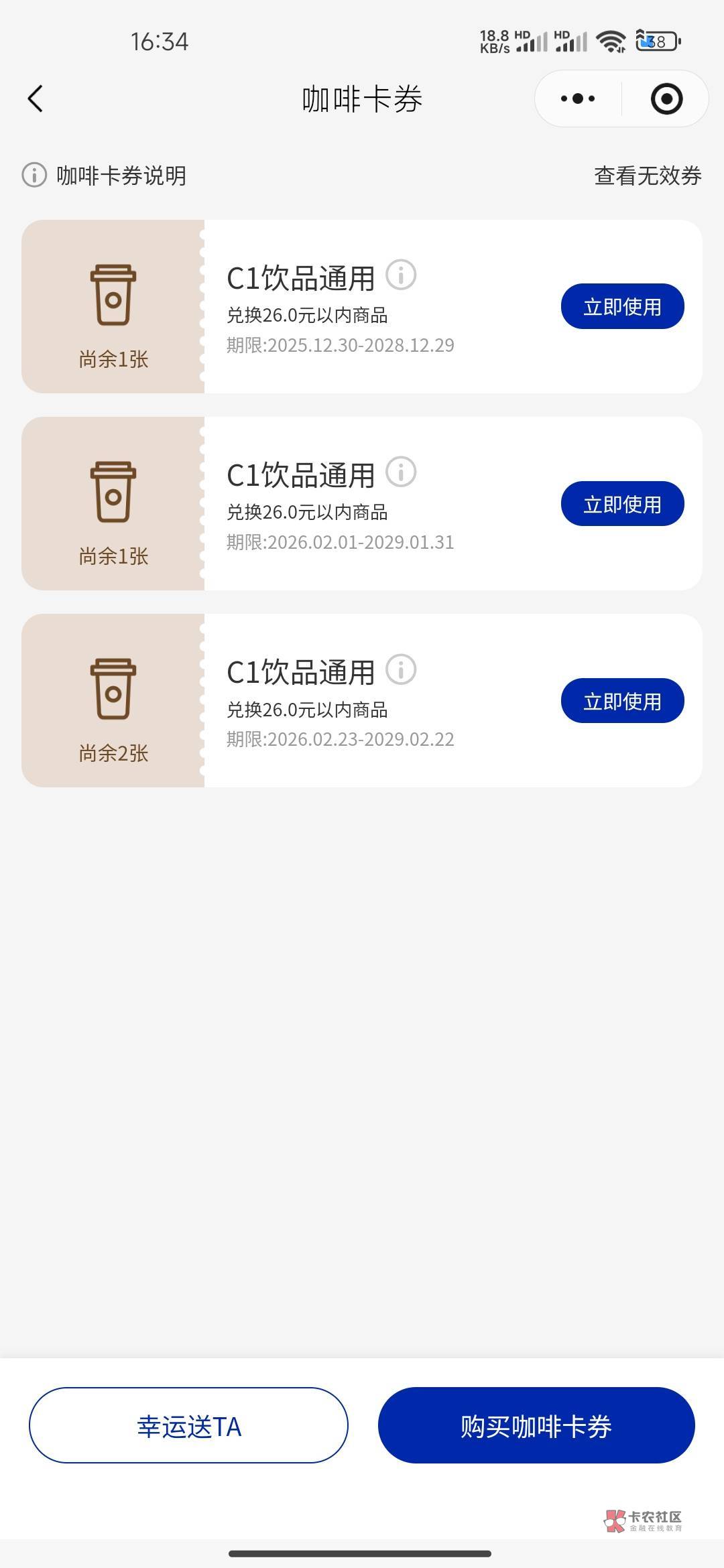View details icon for voucher expiring 2029.02.22
Viewport: 724px width, 1568px height.
click(401, 669)
